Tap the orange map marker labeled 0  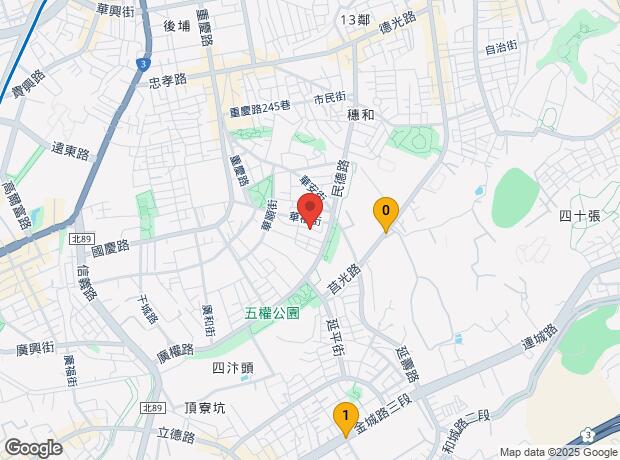tap(386, 212)
